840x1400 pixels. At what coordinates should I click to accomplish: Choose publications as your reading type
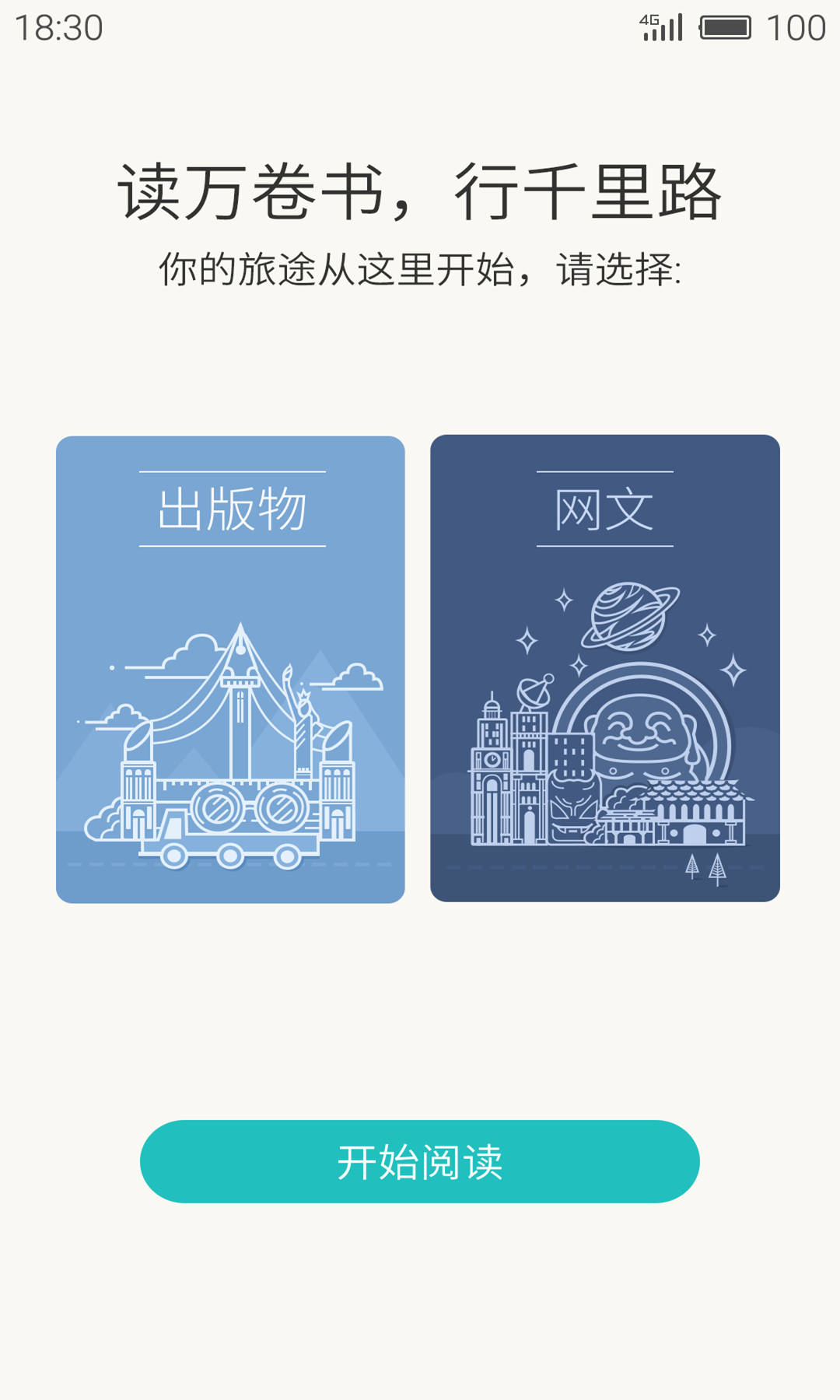pos(231,669)
